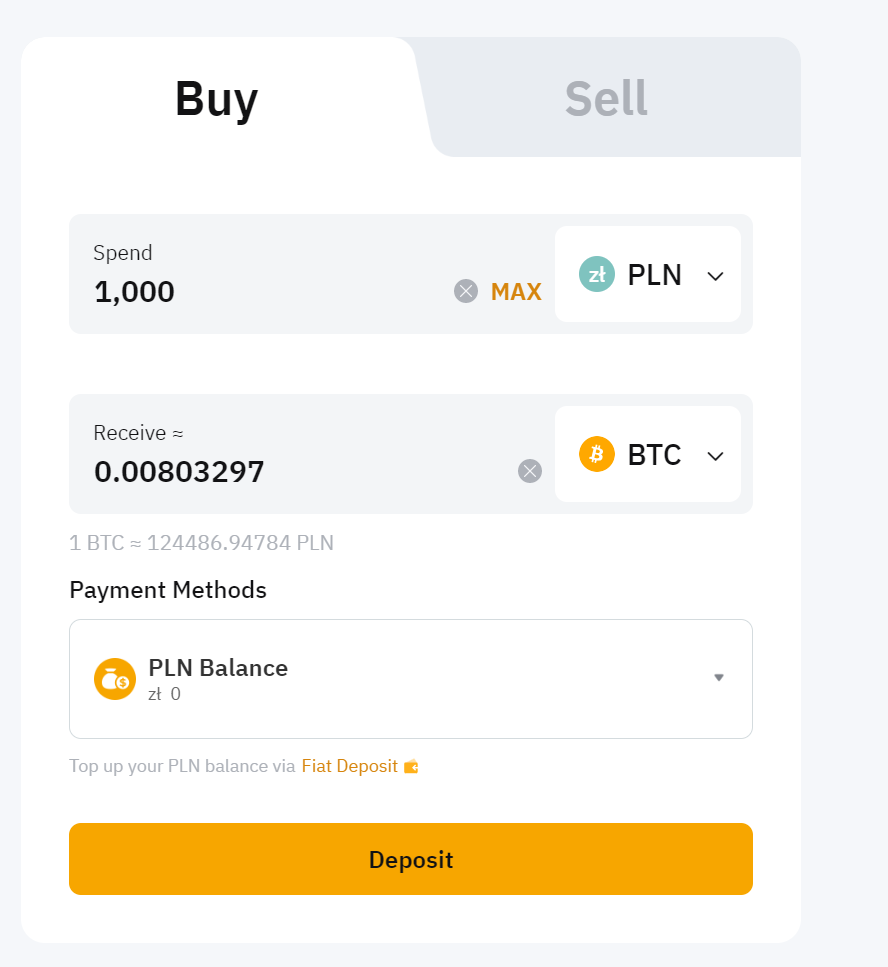Clear the Receive amount
Screen dimensions: 888x967
click(530, 471)
